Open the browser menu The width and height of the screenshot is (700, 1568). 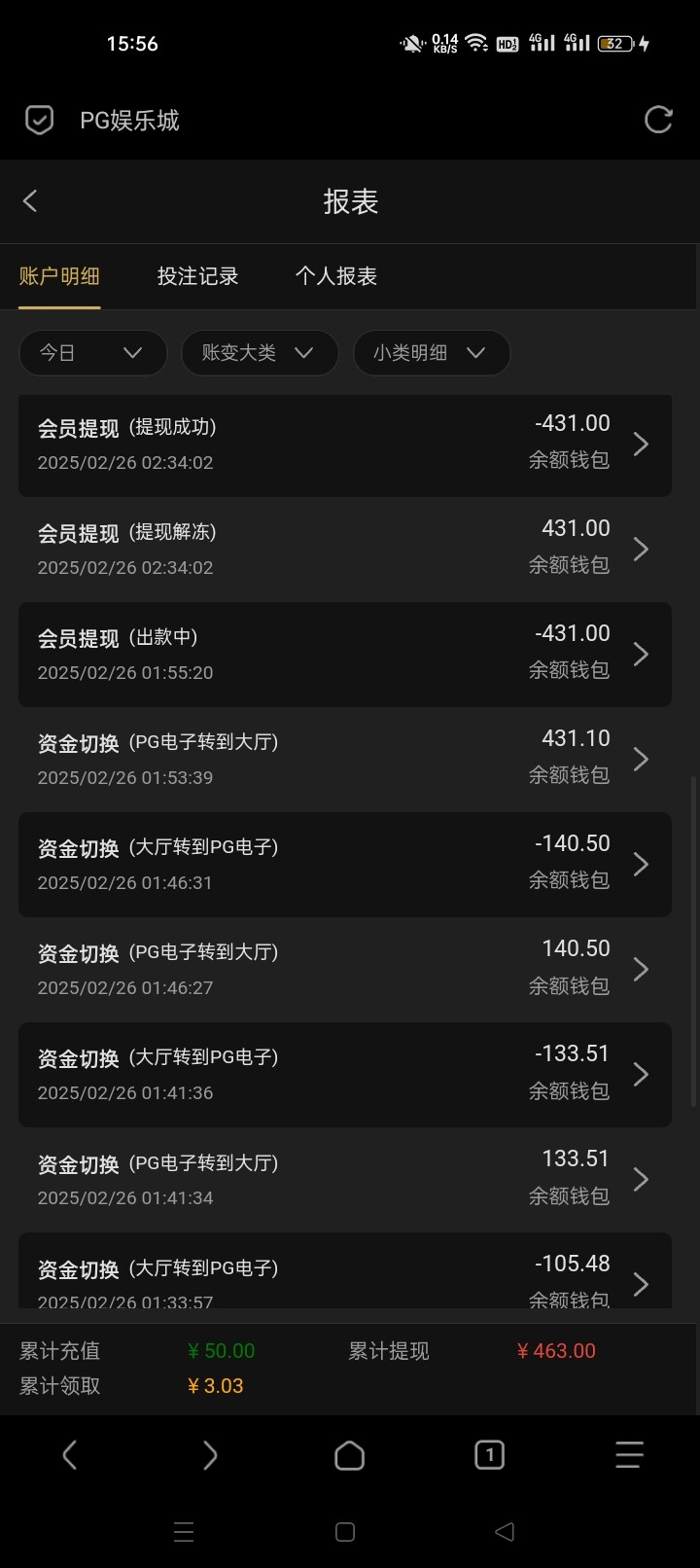point(629,1455)
